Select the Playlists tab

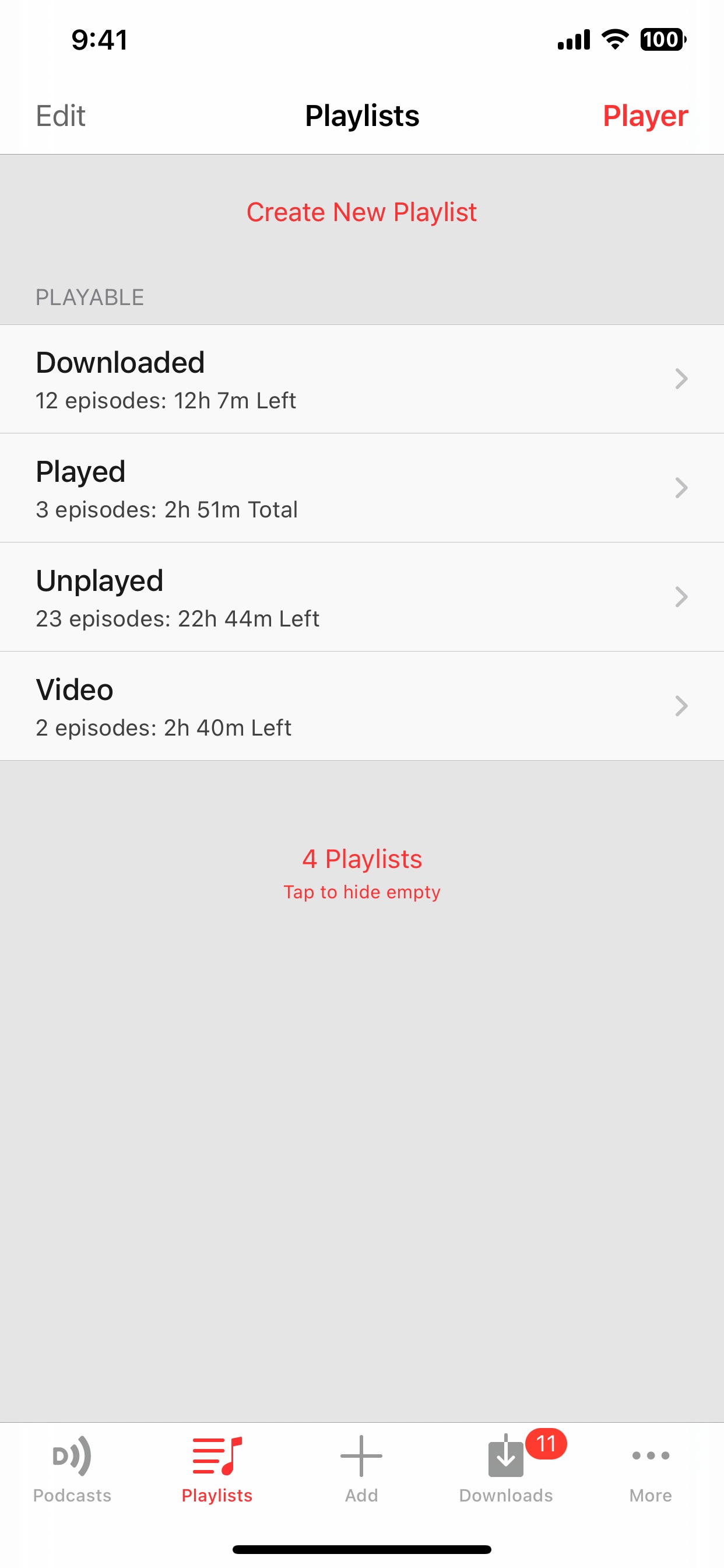coord(217,1468)
